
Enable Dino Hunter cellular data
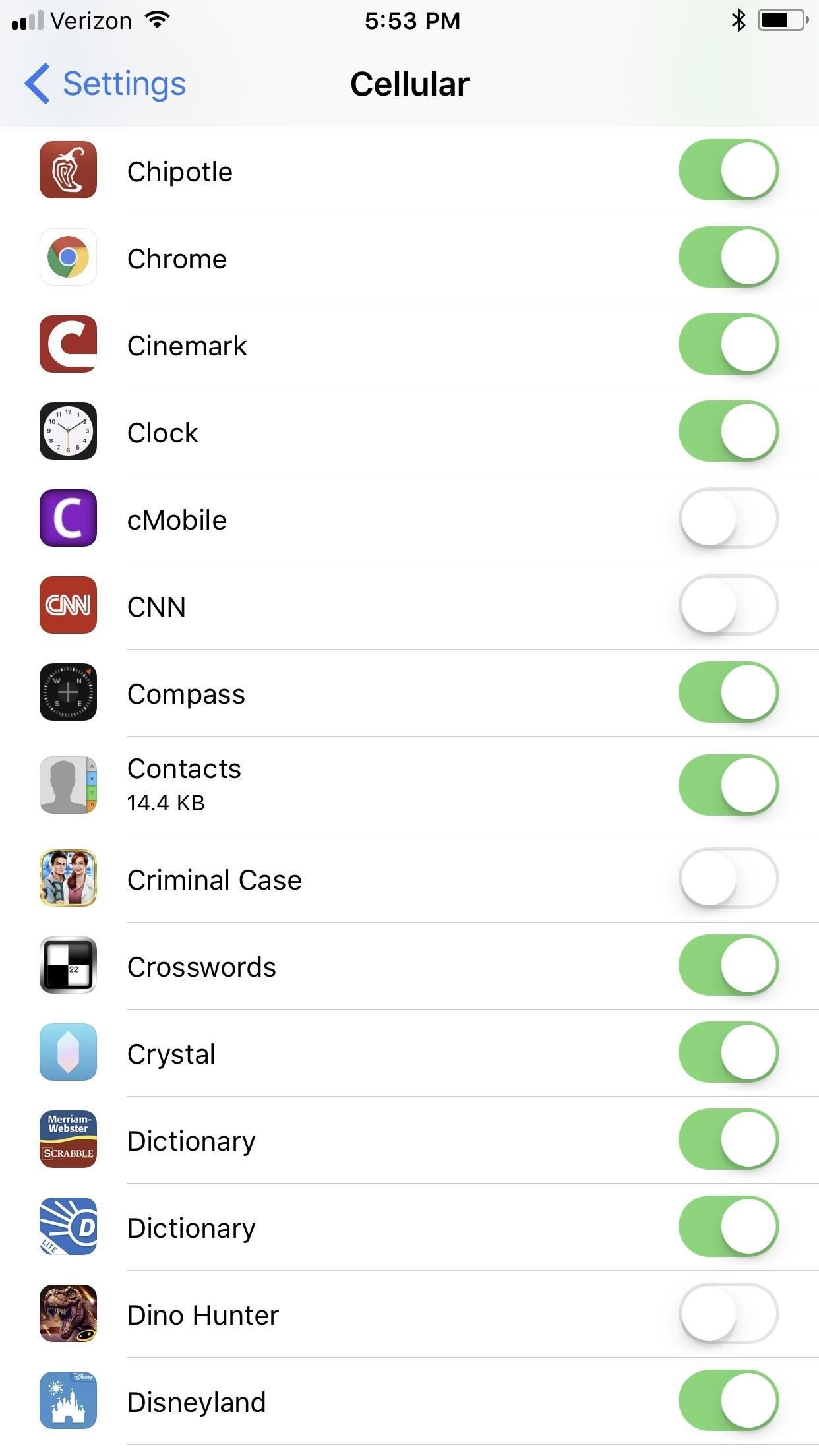pos(728,1314)
